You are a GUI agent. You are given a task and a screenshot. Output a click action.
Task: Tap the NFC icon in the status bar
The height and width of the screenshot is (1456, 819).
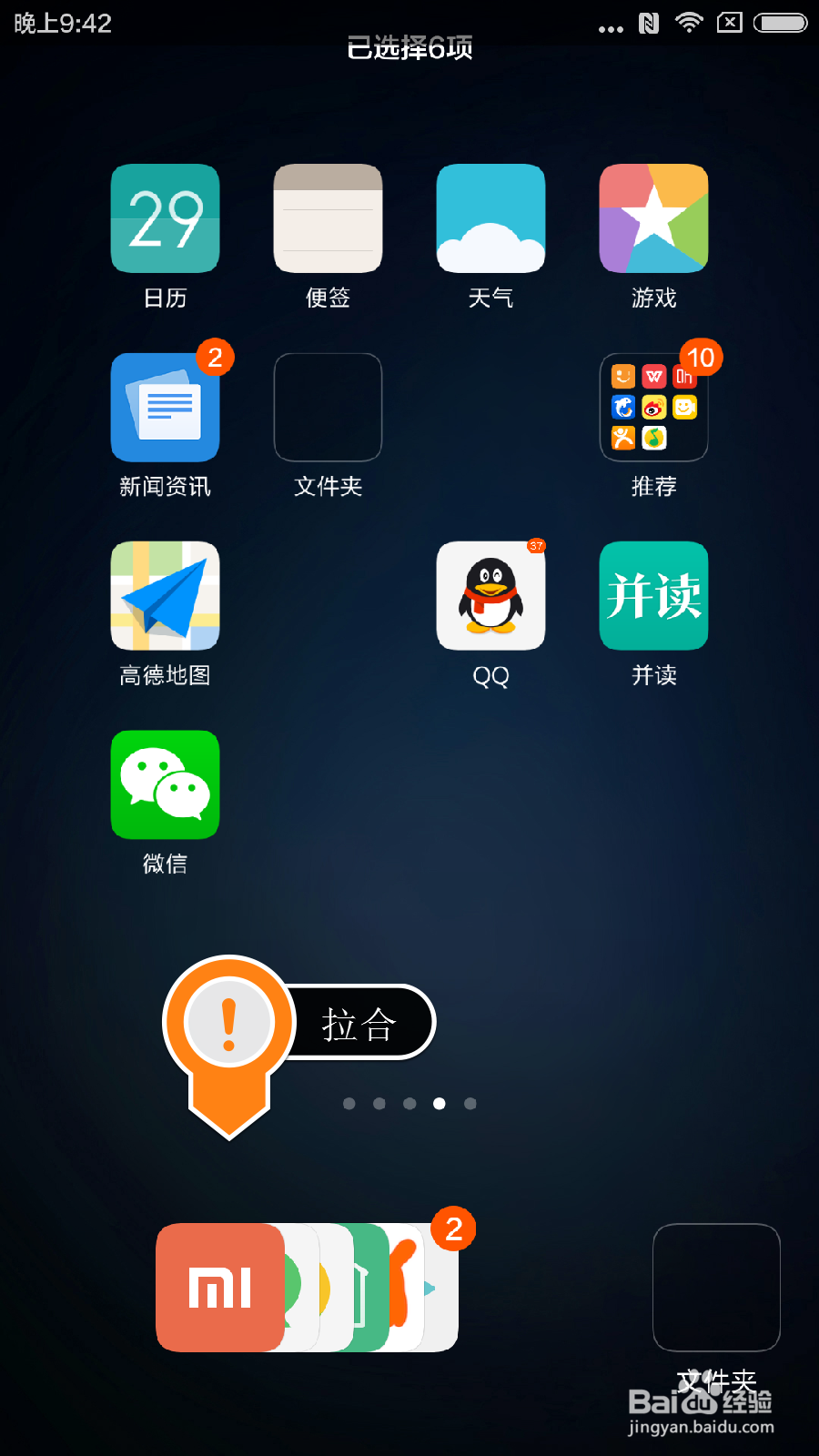pos(648,22)
